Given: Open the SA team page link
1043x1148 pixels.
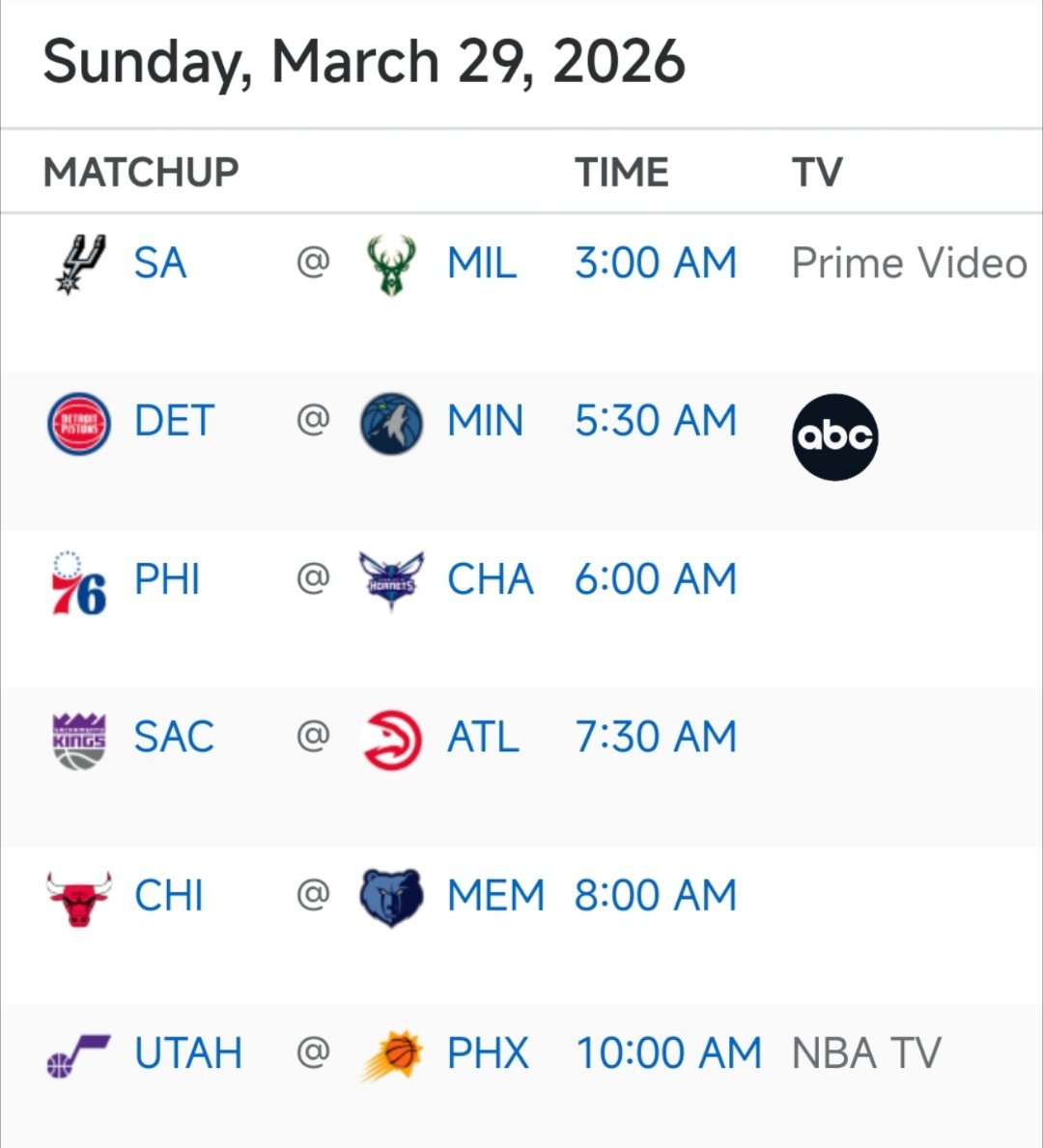Looking at the screenshot, I should (159, 264).
